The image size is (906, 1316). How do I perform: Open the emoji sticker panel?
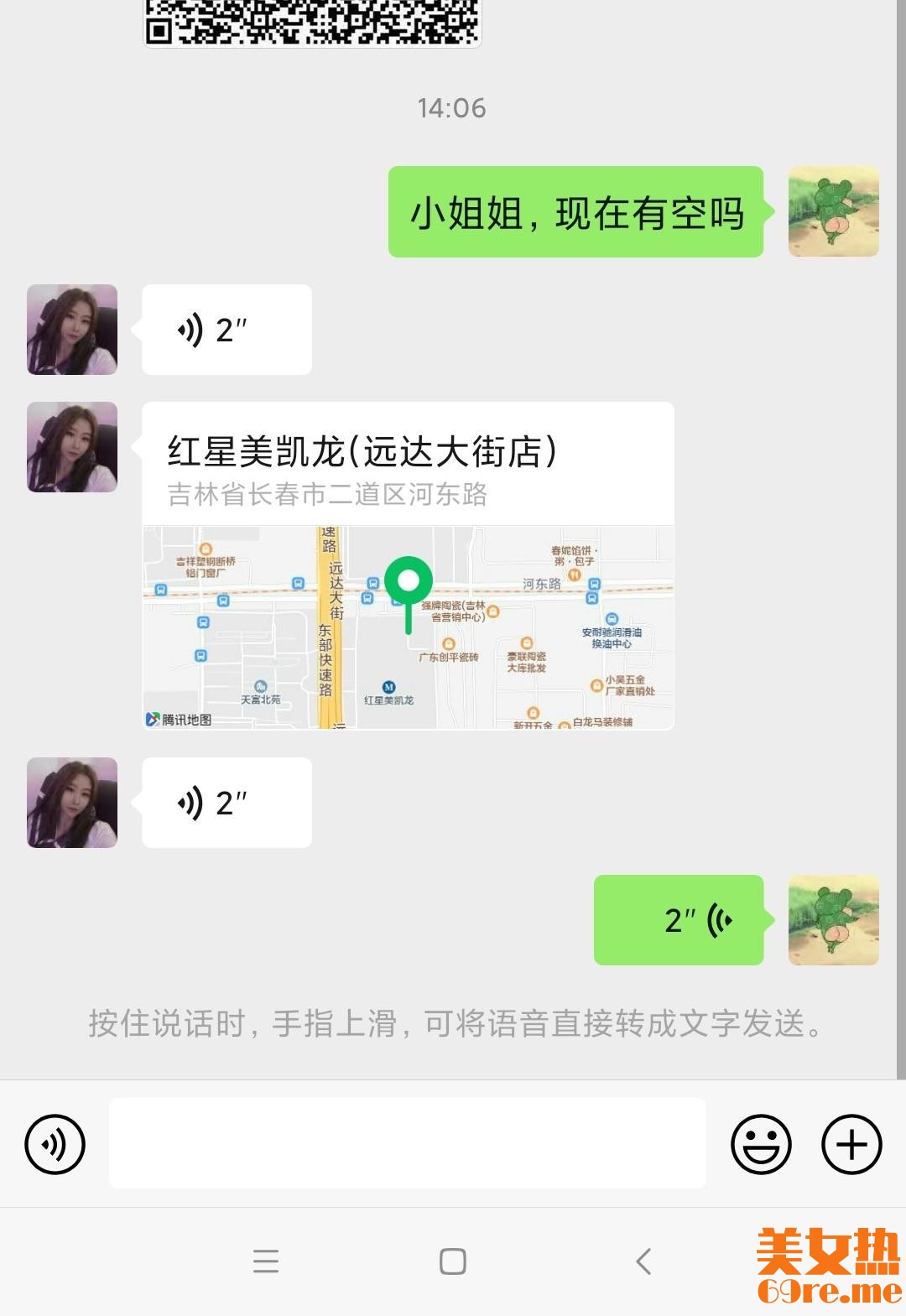click(x=761, y=1144)
